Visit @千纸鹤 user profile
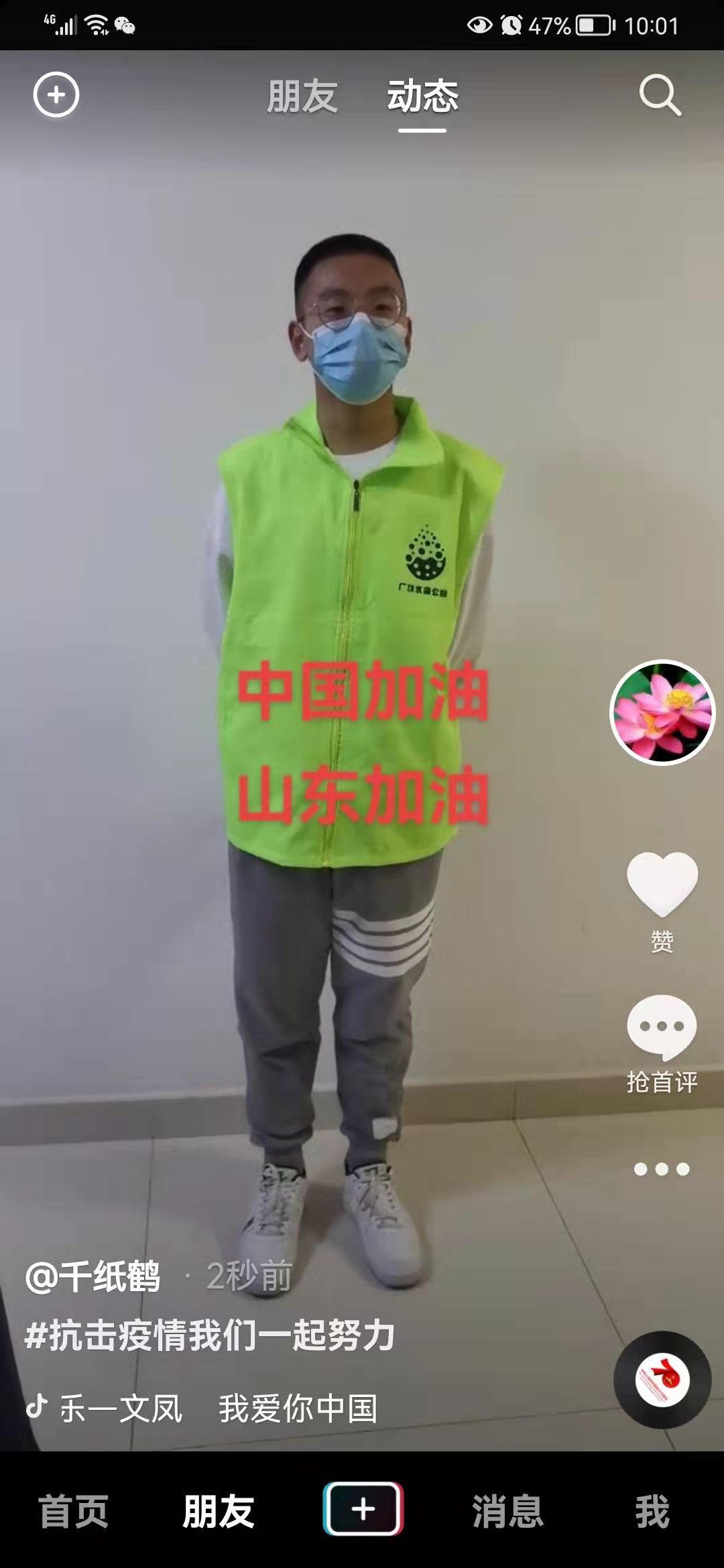The image size is (724, 1568). click(93, 1276)
